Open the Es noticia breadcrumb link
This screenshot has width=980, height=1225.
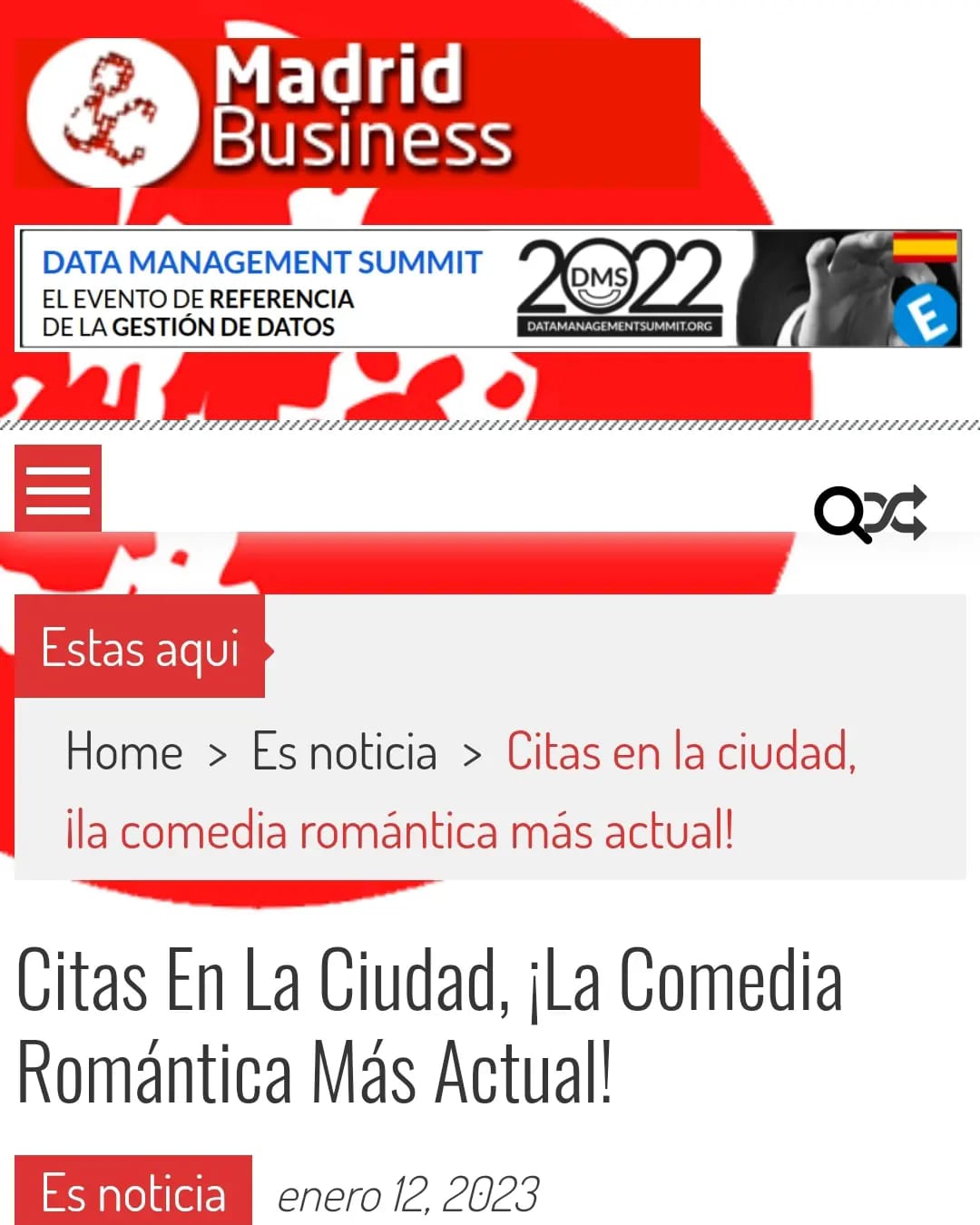(344, 752)
